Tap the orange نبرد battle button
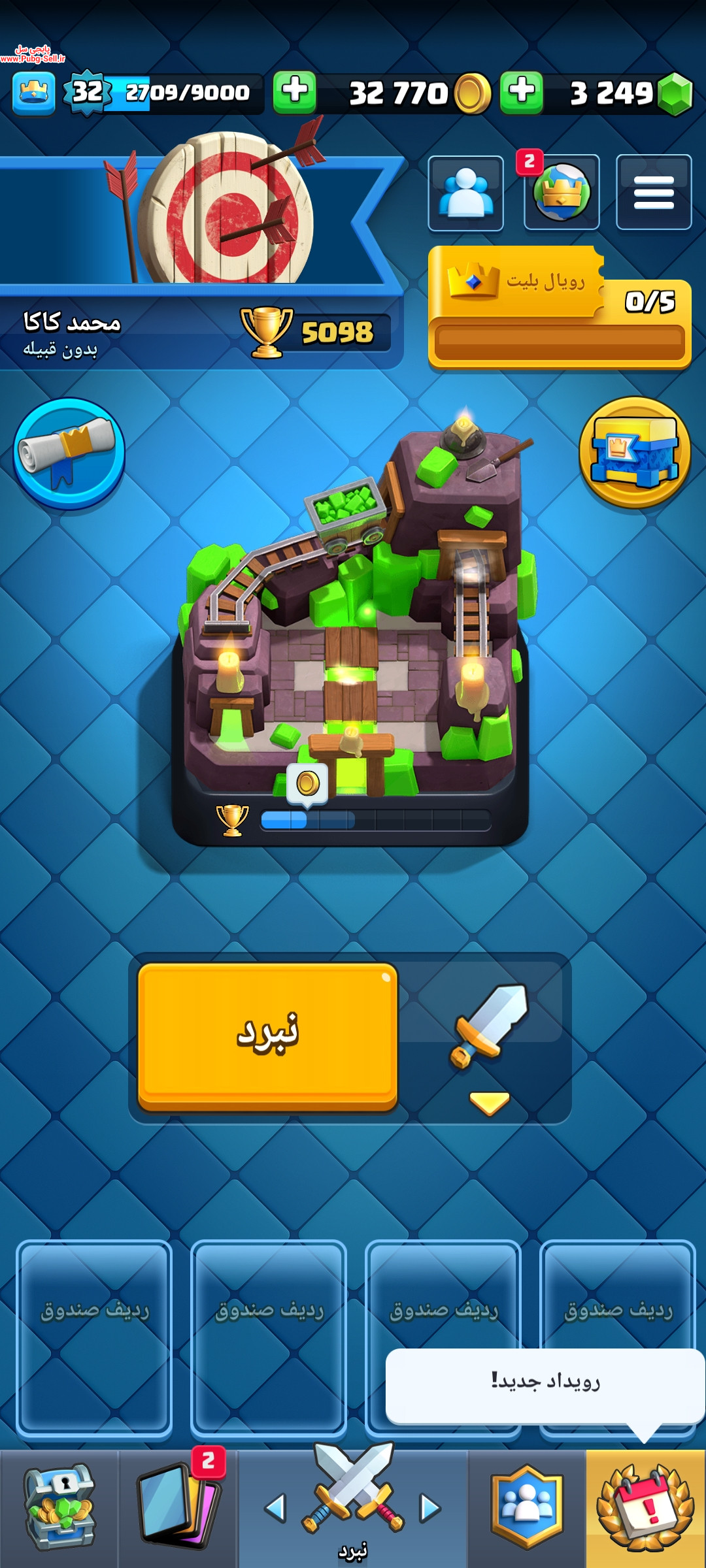This screenshot has width=706, height=1568. point(267,1036)
